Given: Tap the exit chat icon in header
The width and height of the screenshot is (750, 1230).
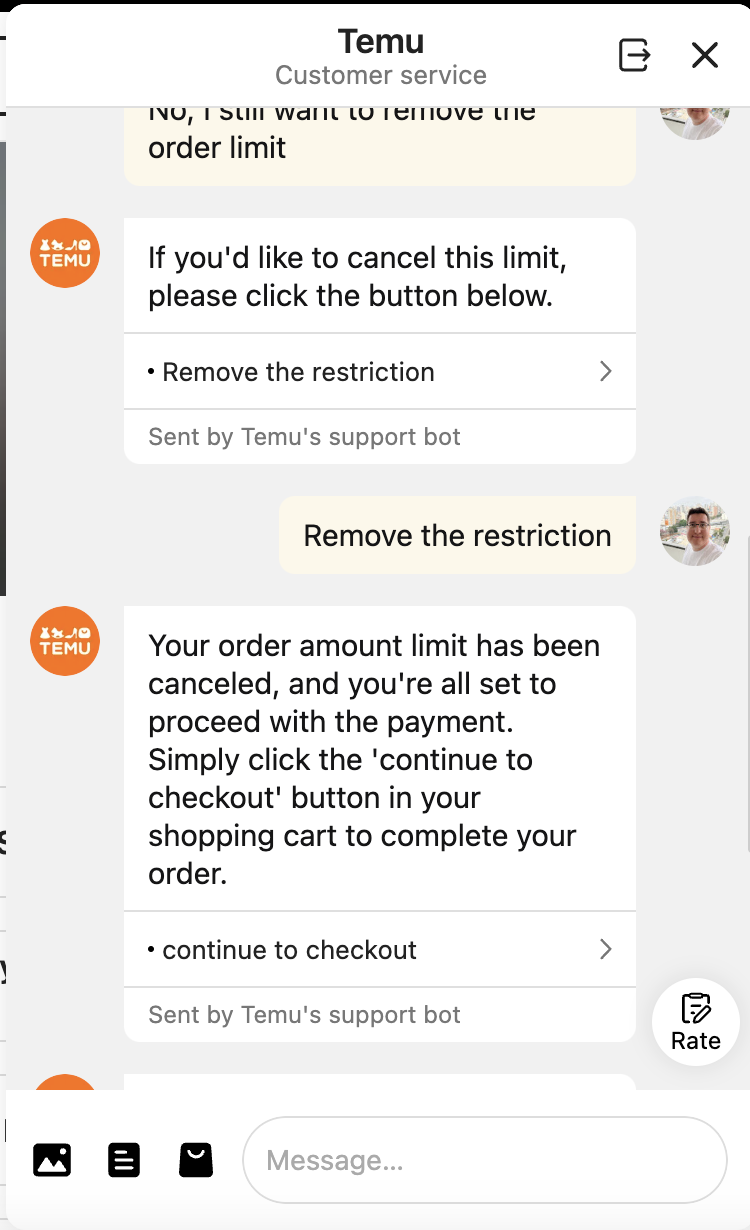Looking at the screenshot, I should coord(634,55).
